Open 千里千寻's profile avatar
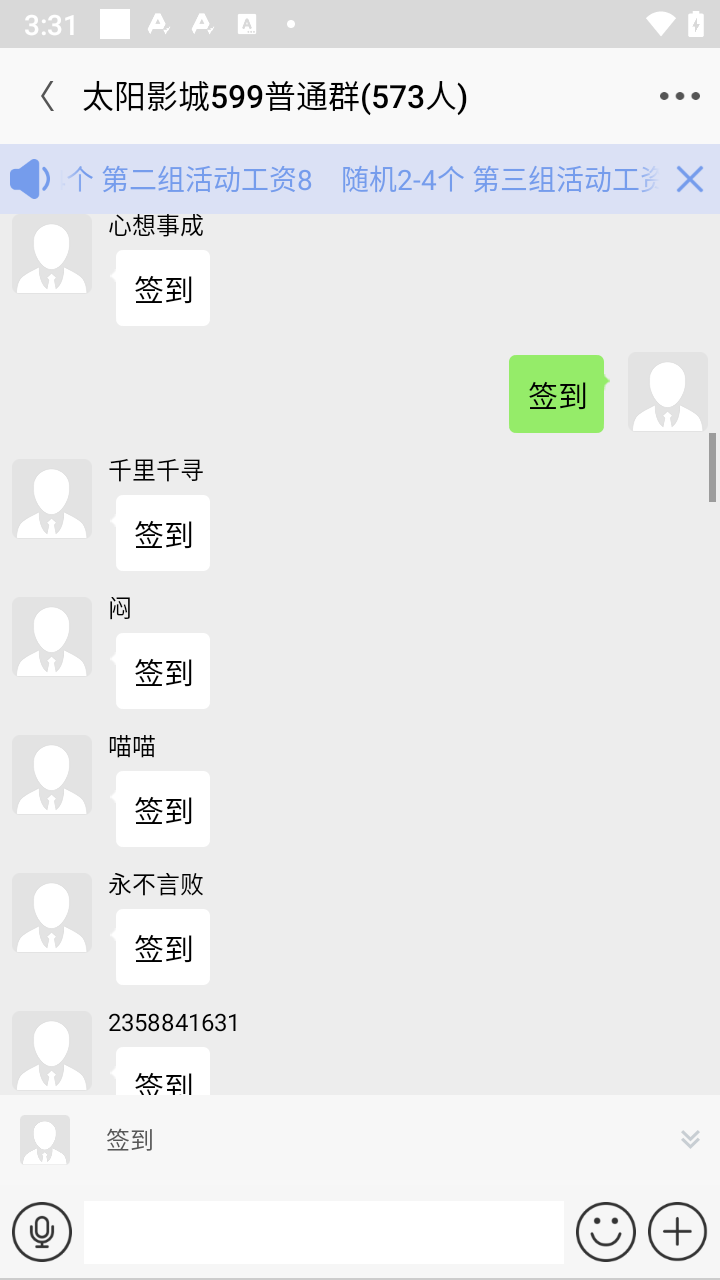 point(51,499)
